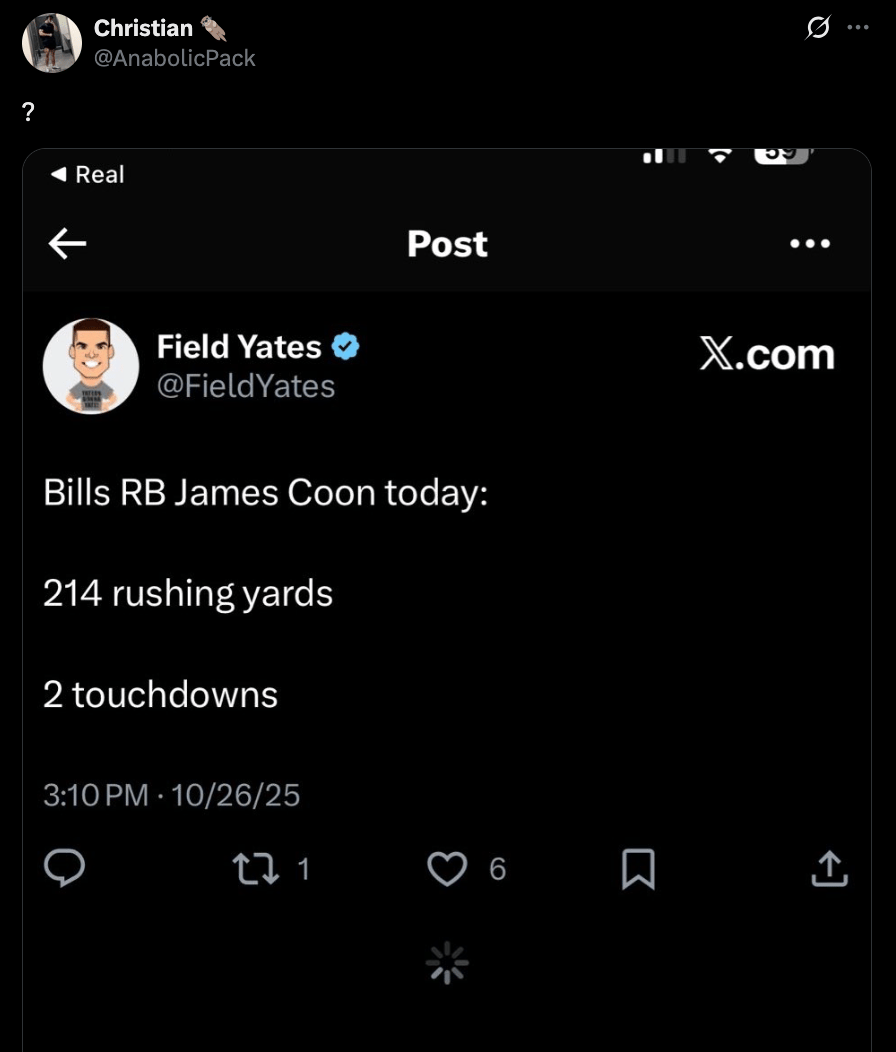Open the @AnabolicPack profile link
The width and height of the screenshot is (896, 1052).
(x=174, y=59)
